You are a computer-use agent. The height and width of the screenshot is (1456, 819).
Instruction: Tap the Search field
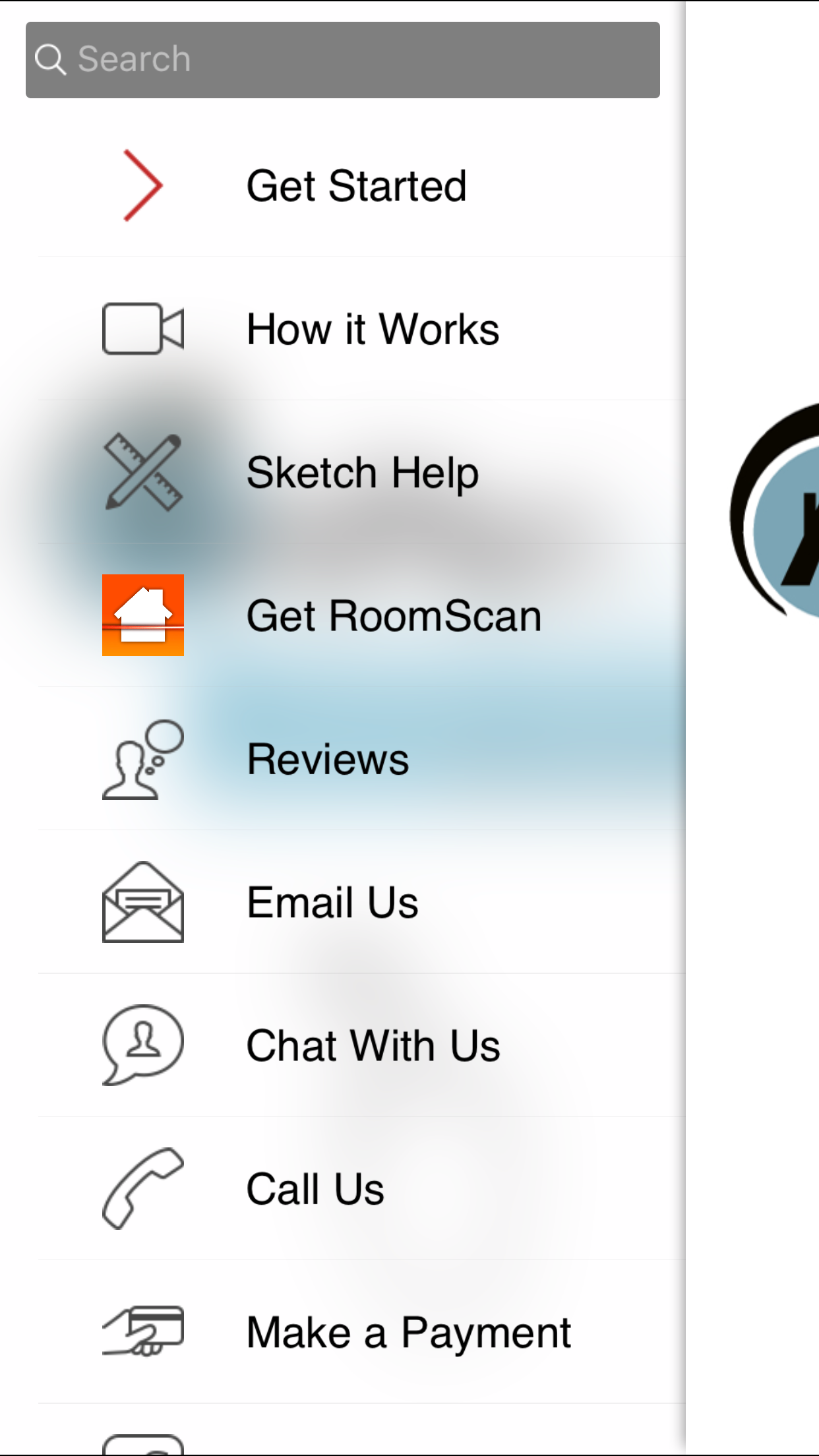point(343,60)
